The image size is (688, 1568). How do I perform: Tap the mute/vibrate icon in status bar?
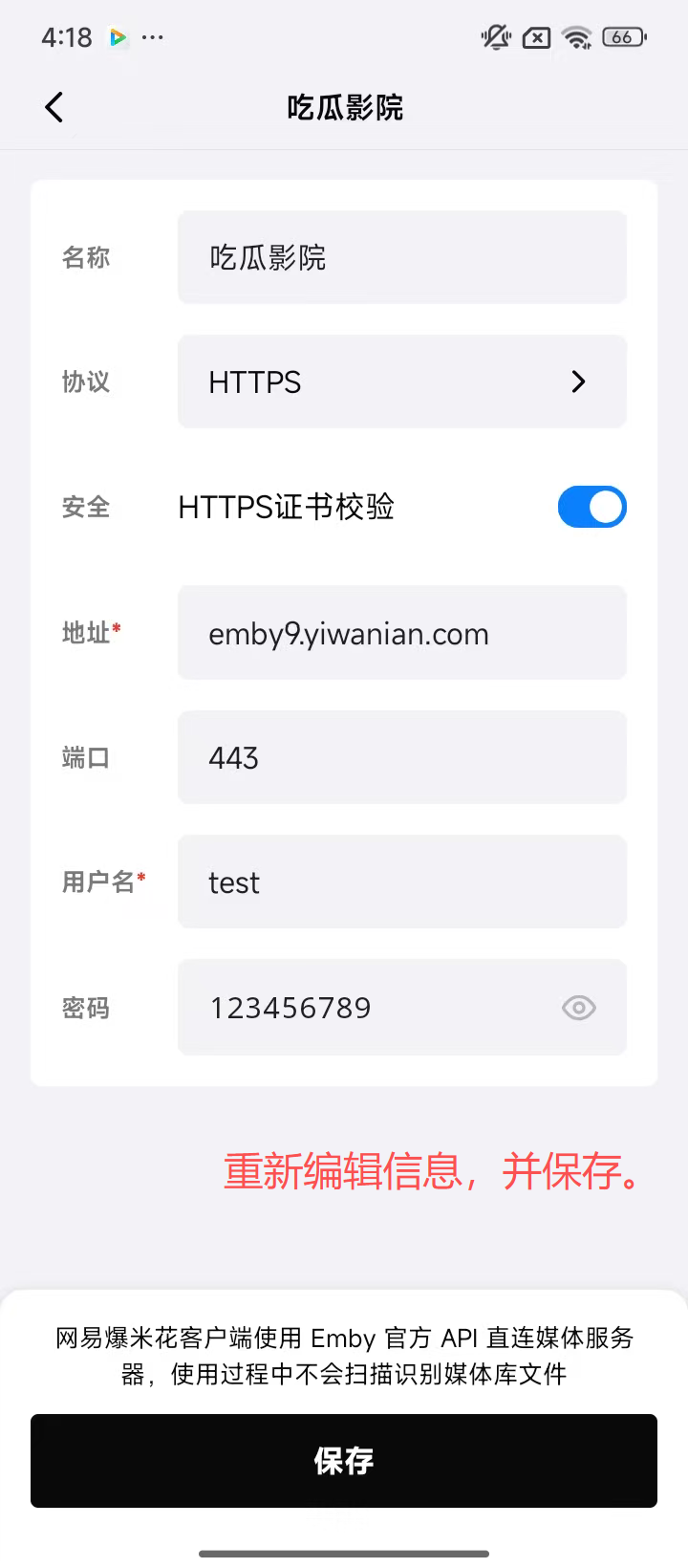click(495, 36)
